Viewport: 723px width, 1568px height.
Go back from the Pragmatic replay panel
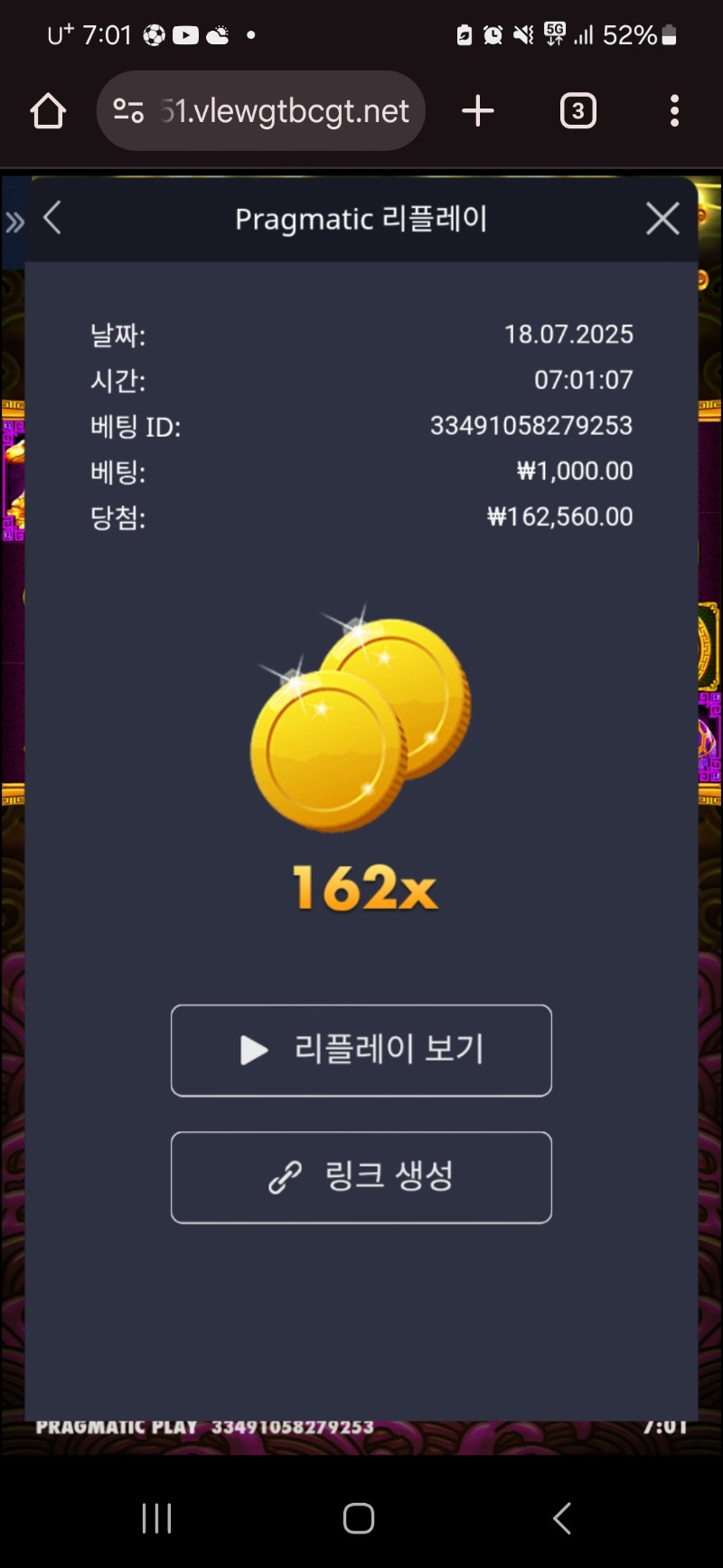click(52, 218)
